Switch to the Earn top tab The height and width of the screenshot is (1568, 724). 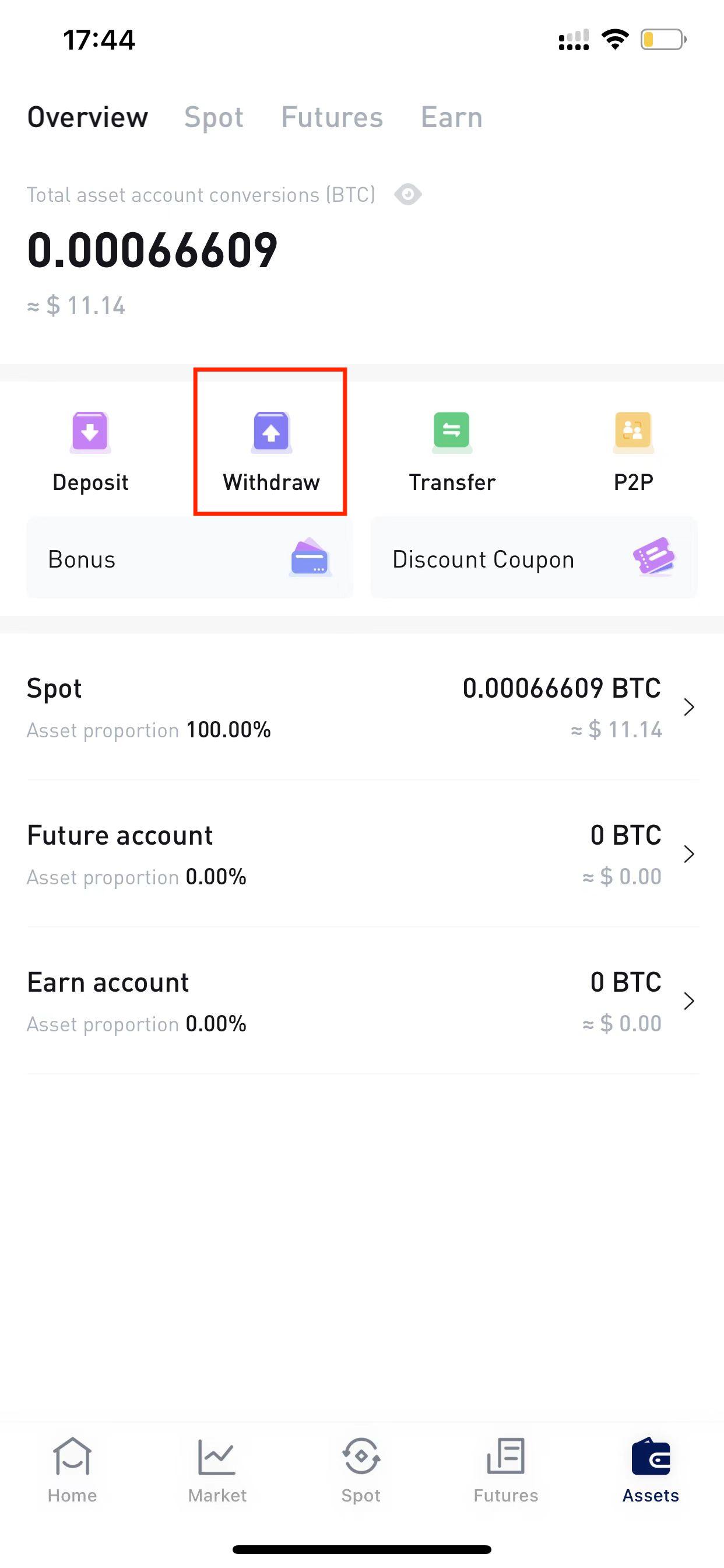[x=451, y=117]
